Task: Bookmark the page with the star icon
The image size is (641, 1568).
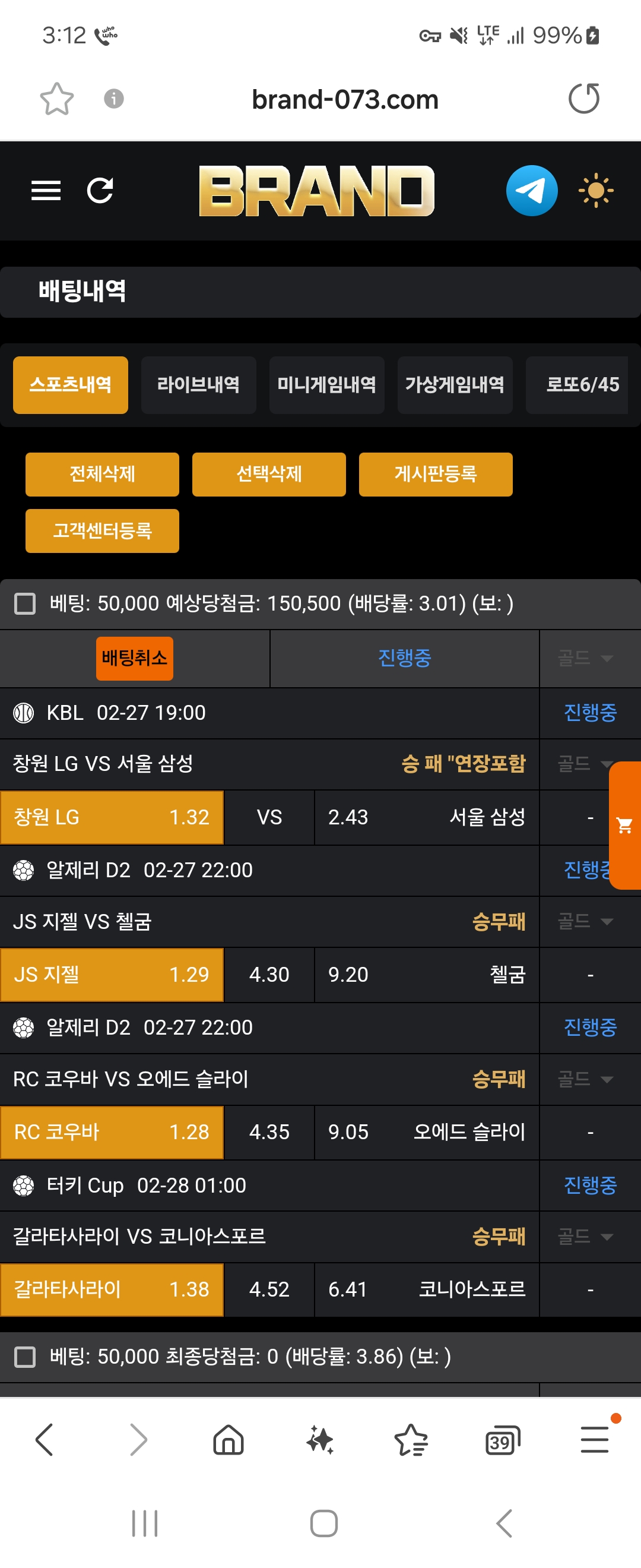Action: (56, 99)
